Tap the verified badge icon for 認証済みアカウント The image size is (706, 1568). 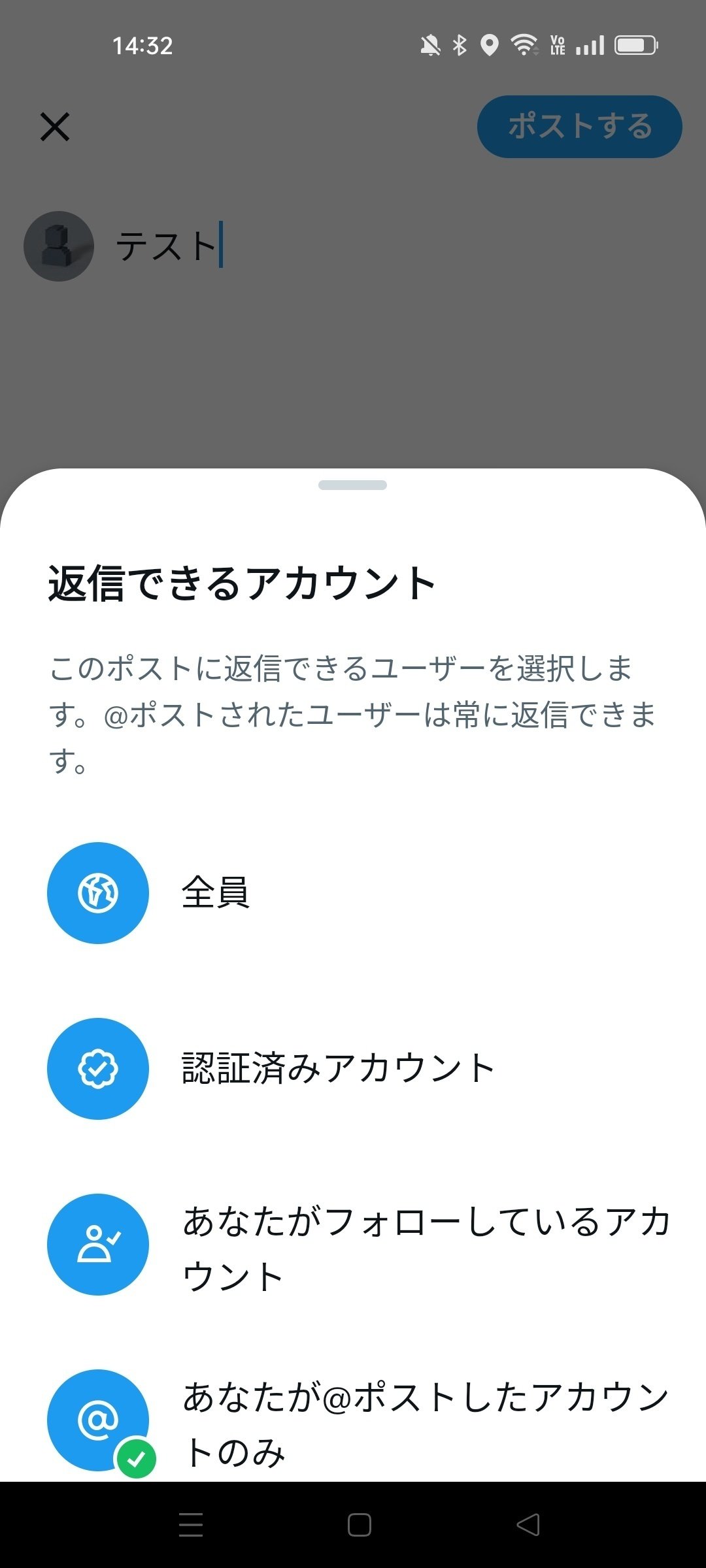pyautogui.click(x=97, y=1070)
